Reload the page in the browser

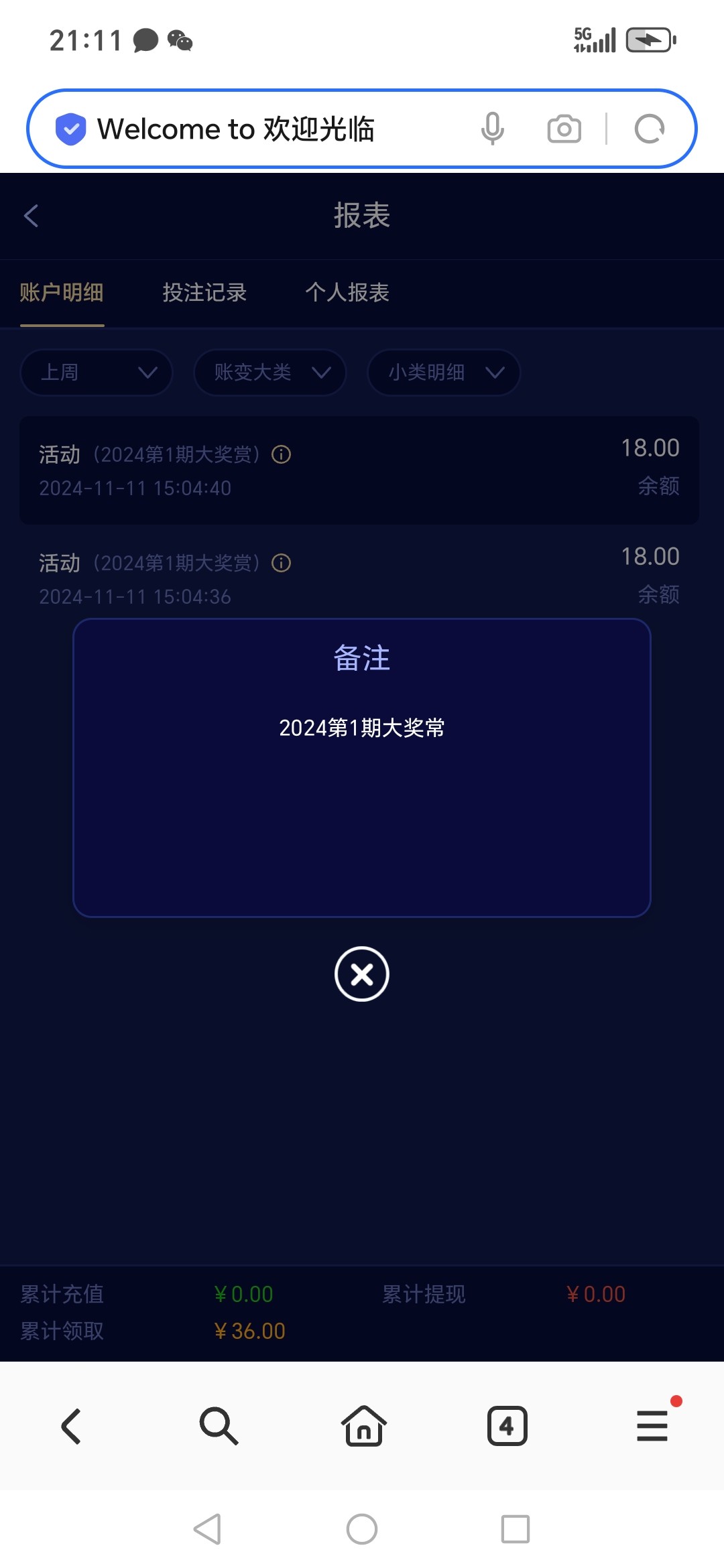649,129
